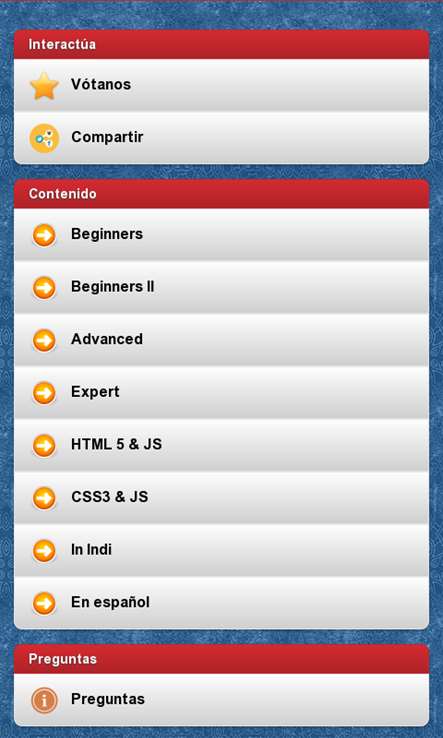Open the In Indi section
The height and width of the screenshot is (738, 443).
pyautogui.click(x=221, y=551)
